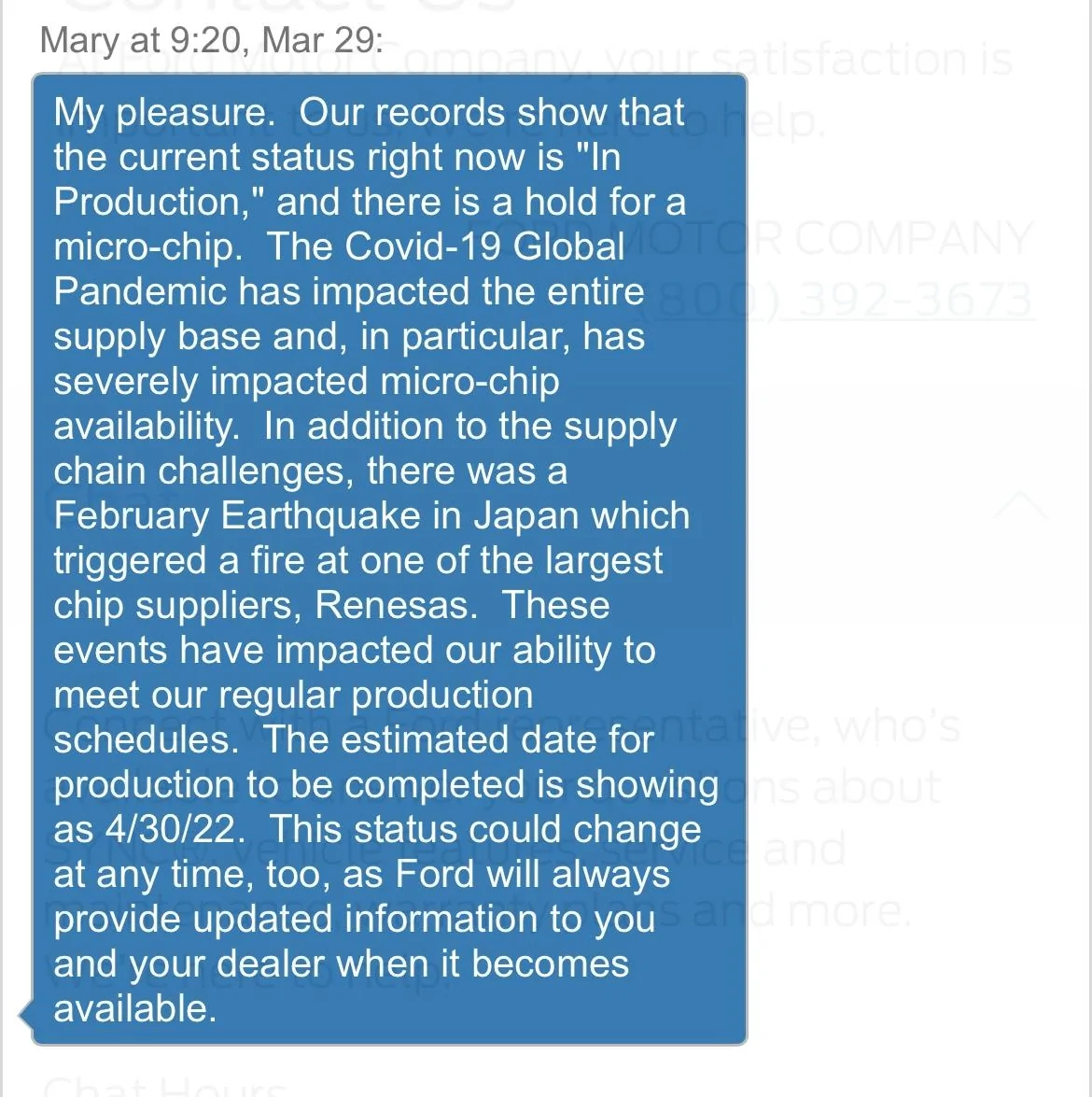
Task: Collapse the section with the upward chevron
Action: tap(1019, 504)
